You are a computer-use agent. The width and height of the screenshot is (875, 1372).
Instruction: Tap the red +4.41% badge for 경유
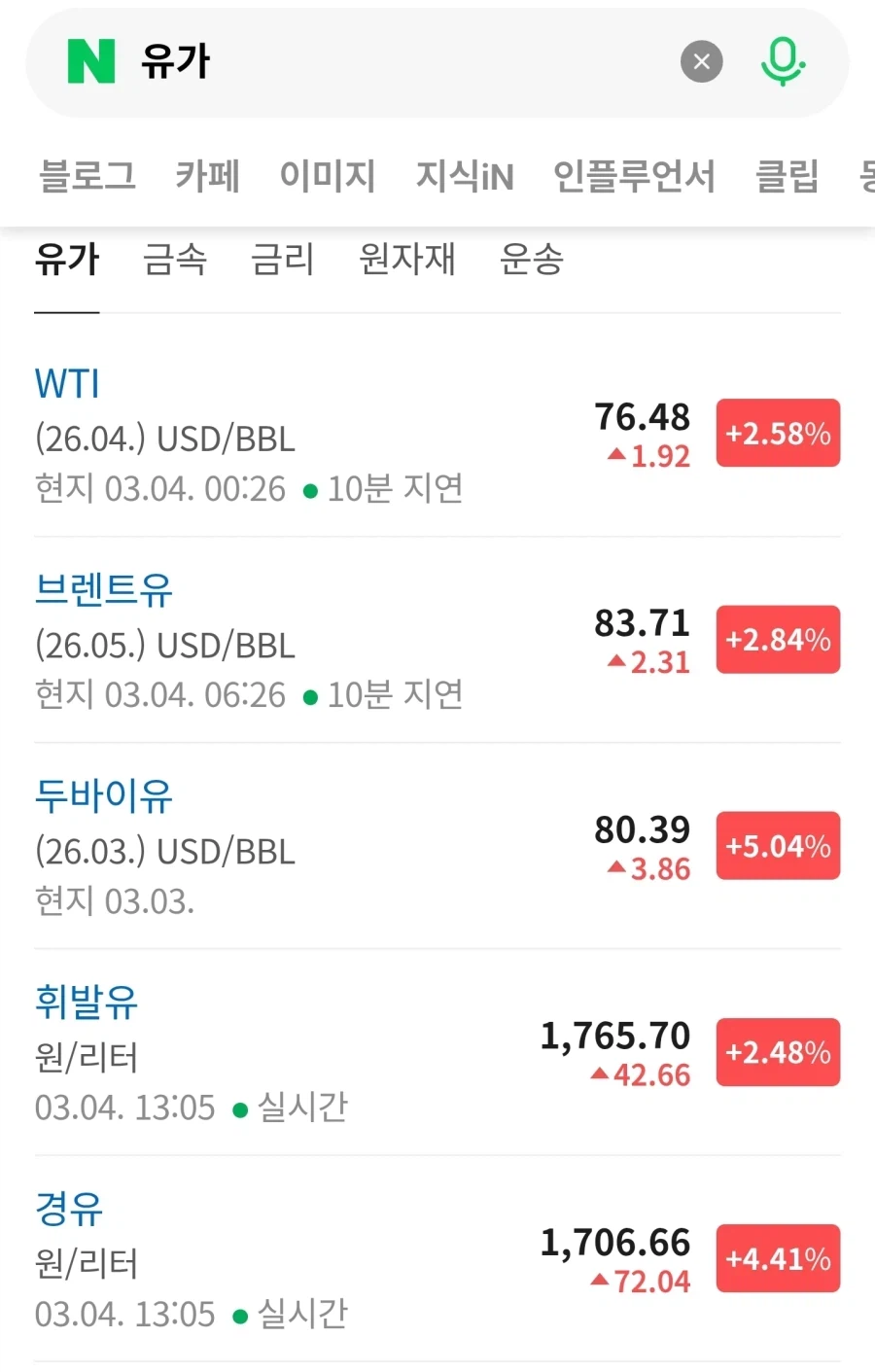click(777, 1258)
